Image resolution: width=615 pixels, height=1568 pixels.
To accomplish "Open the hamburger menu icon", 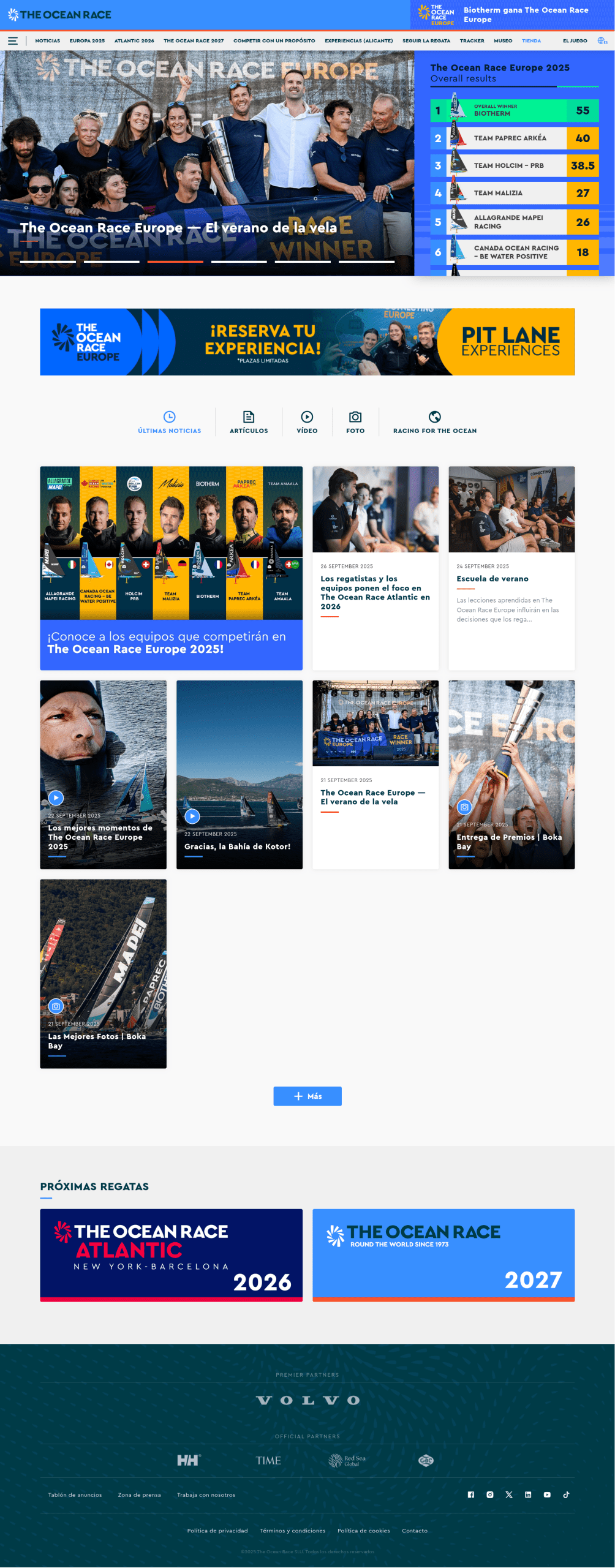I will tap(12, 41).
